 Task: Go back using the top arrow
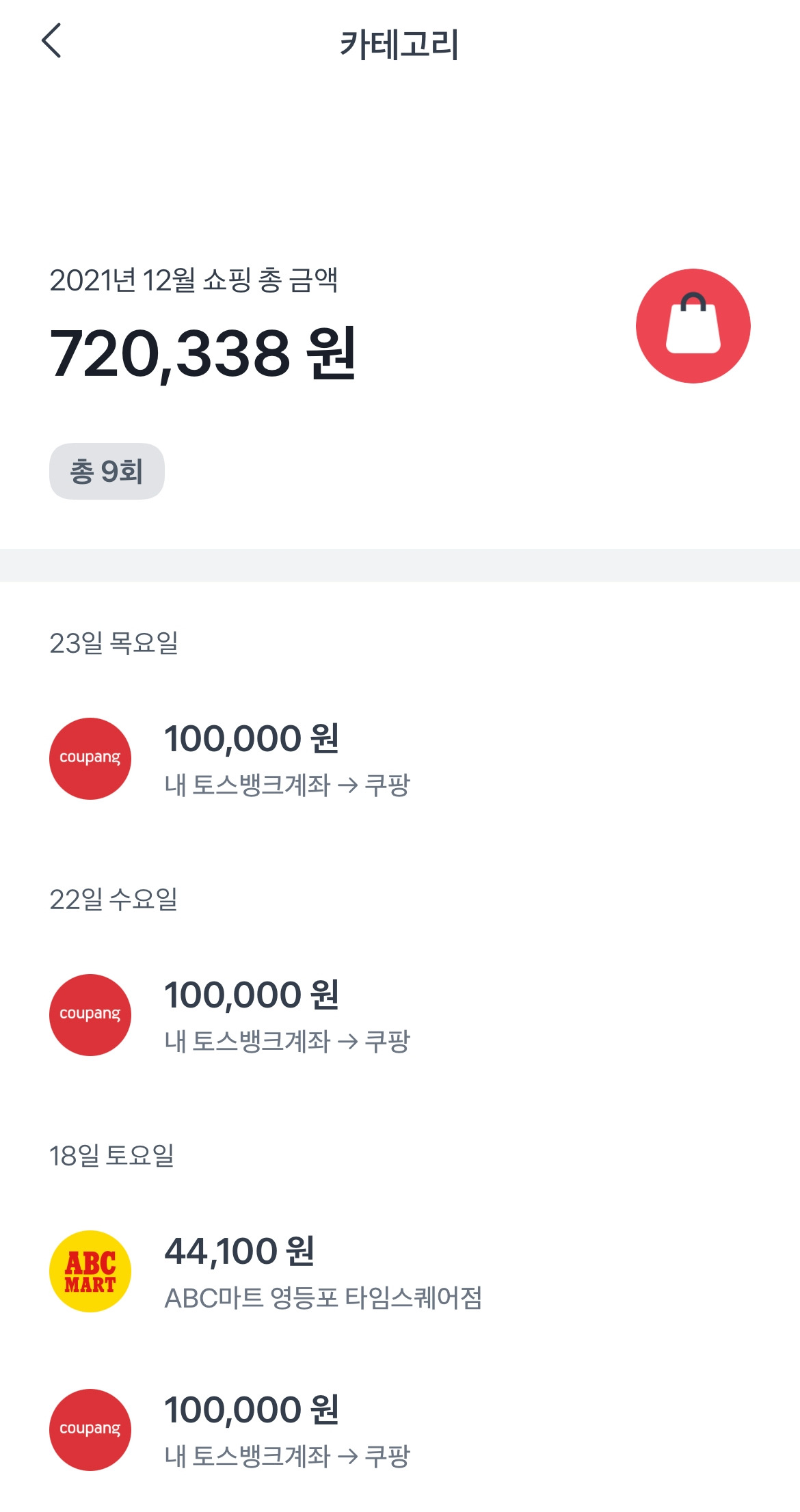pyautogui.click(x=52, y=41)
